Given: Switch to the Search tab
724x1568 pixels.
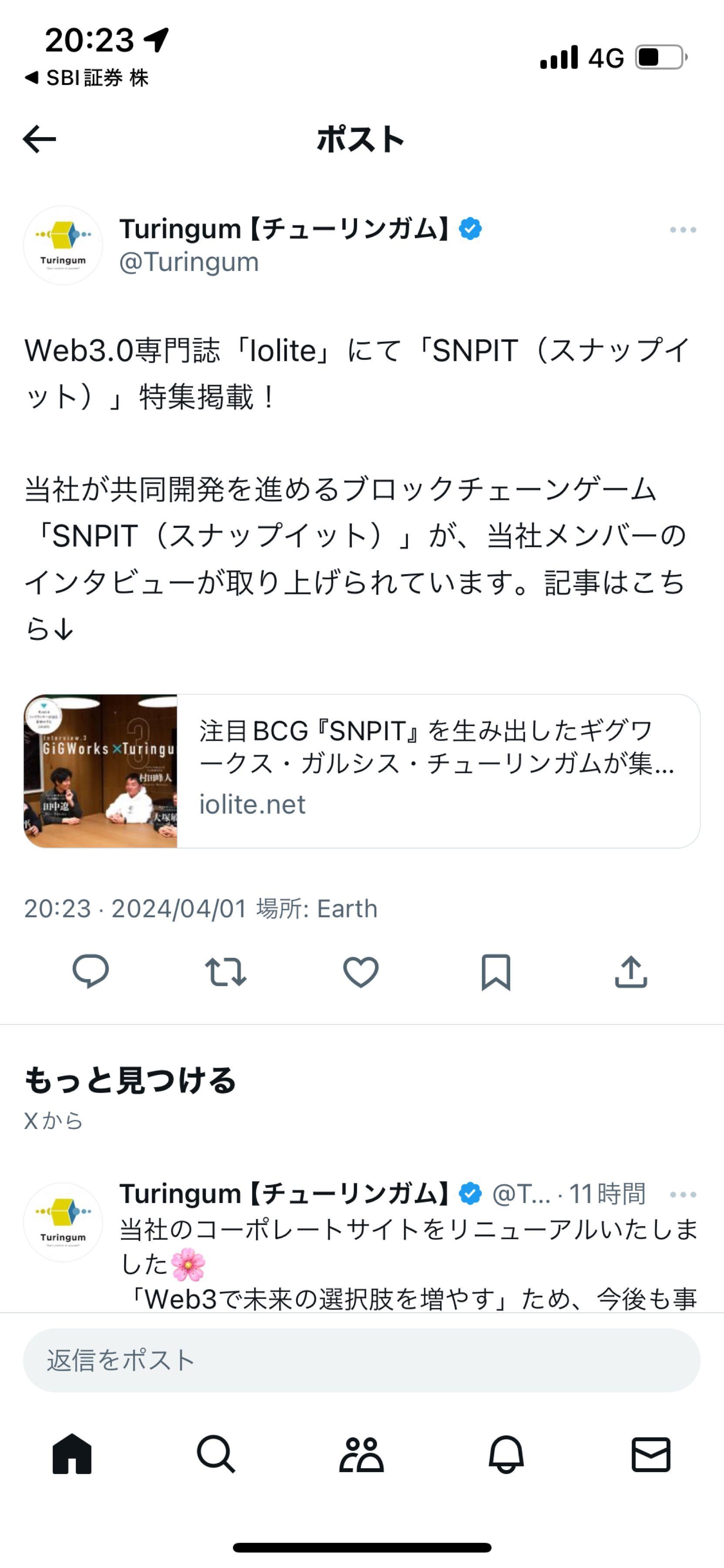Looking at the screenshot, I should point(216,1455).
